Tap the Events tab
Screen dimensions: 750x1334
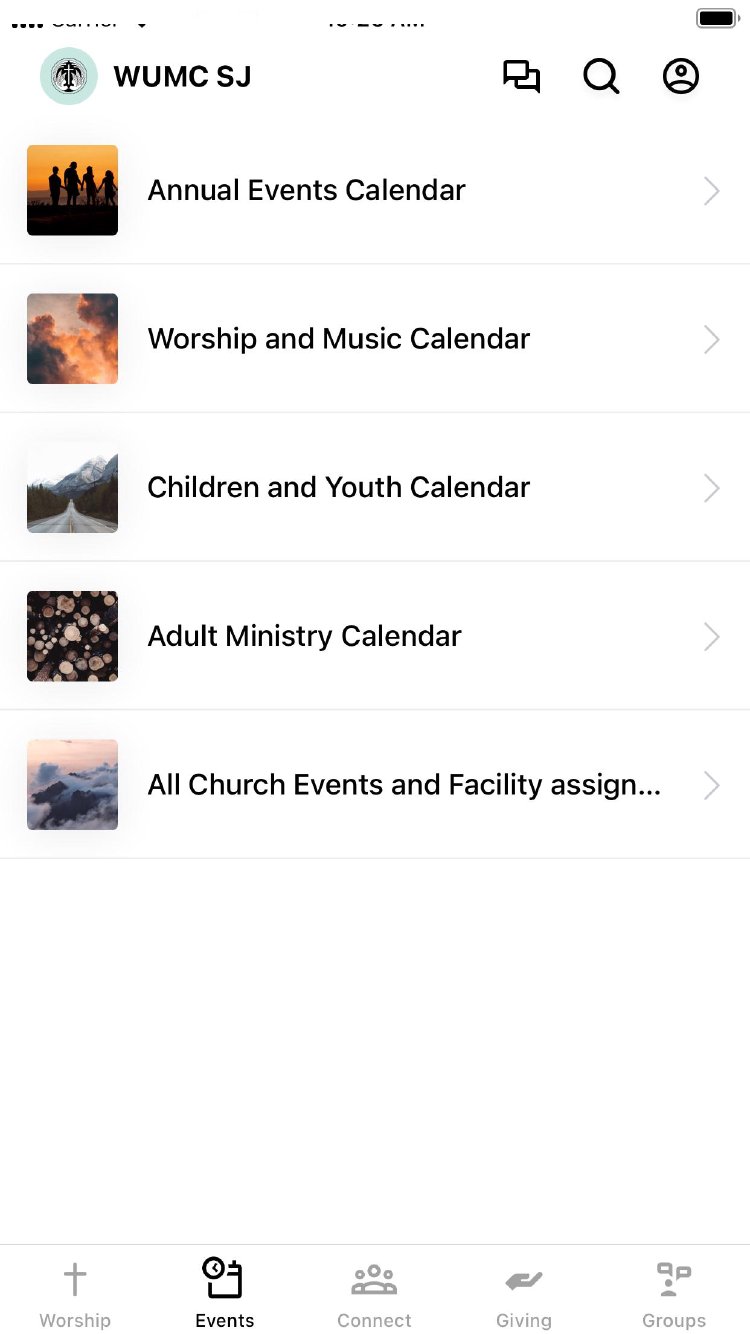point(225,1293)
